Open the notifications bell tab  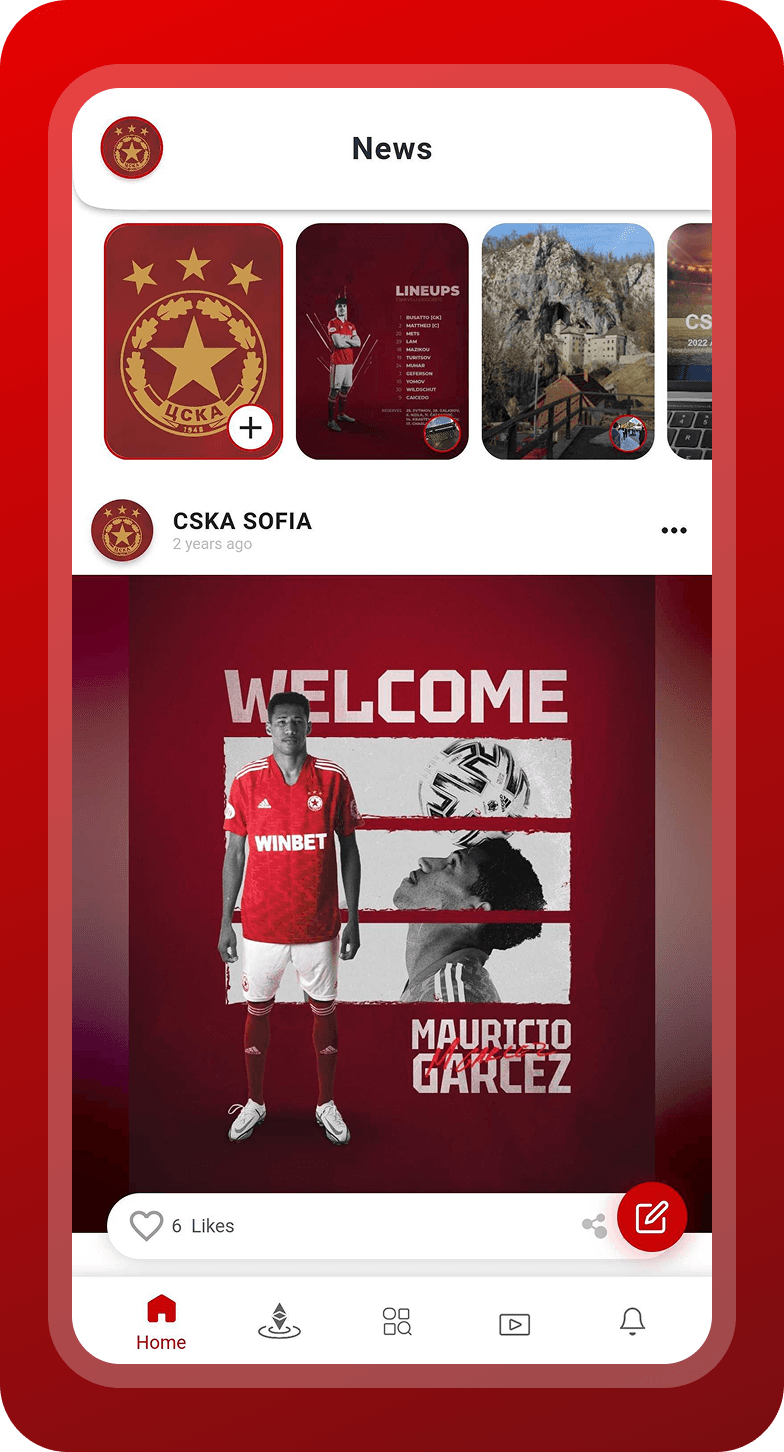pos(632,1322)
